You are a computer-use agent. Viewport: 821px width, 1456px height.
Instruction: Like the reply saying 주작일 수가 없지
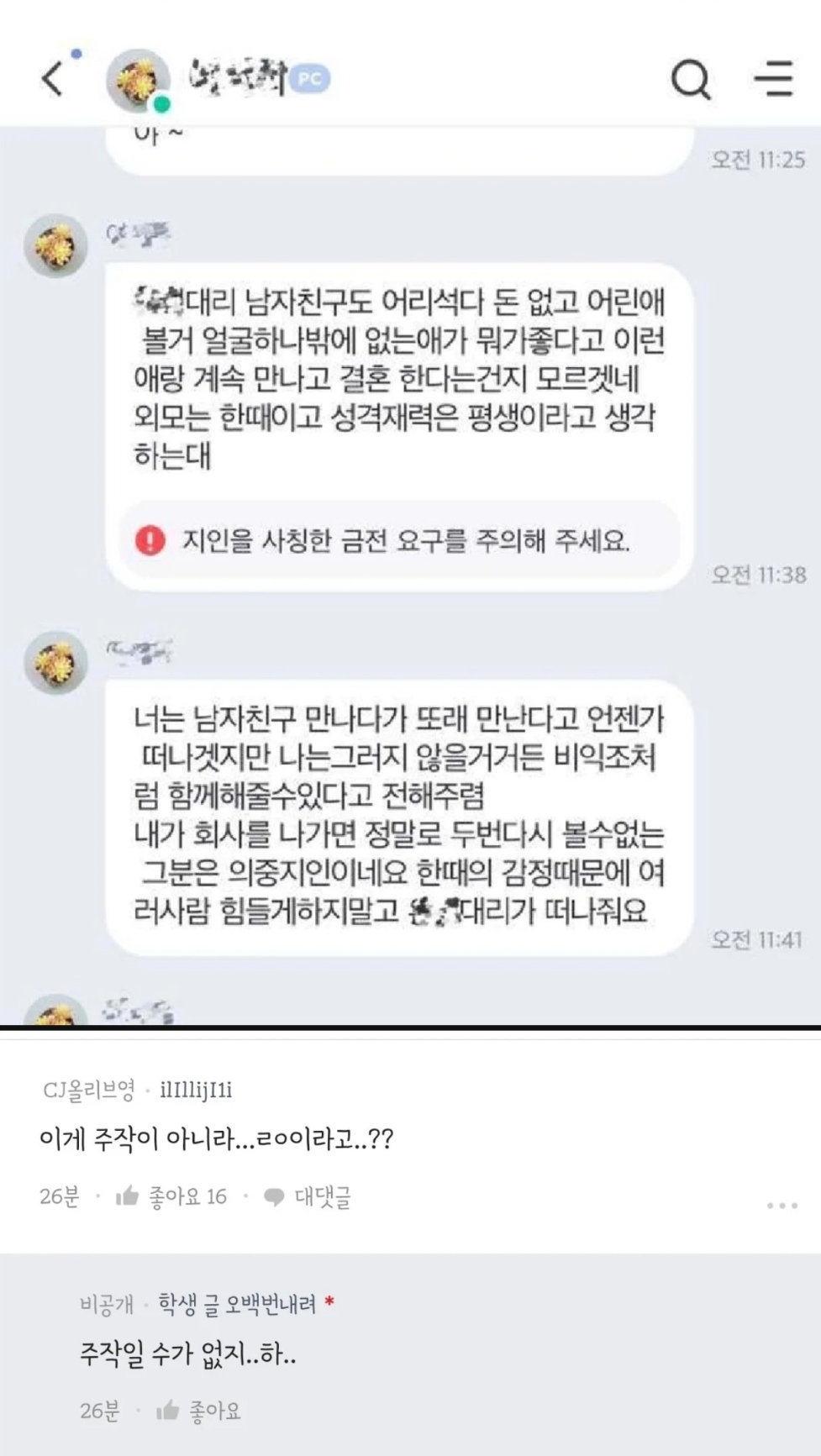(x=198, y=1411)
